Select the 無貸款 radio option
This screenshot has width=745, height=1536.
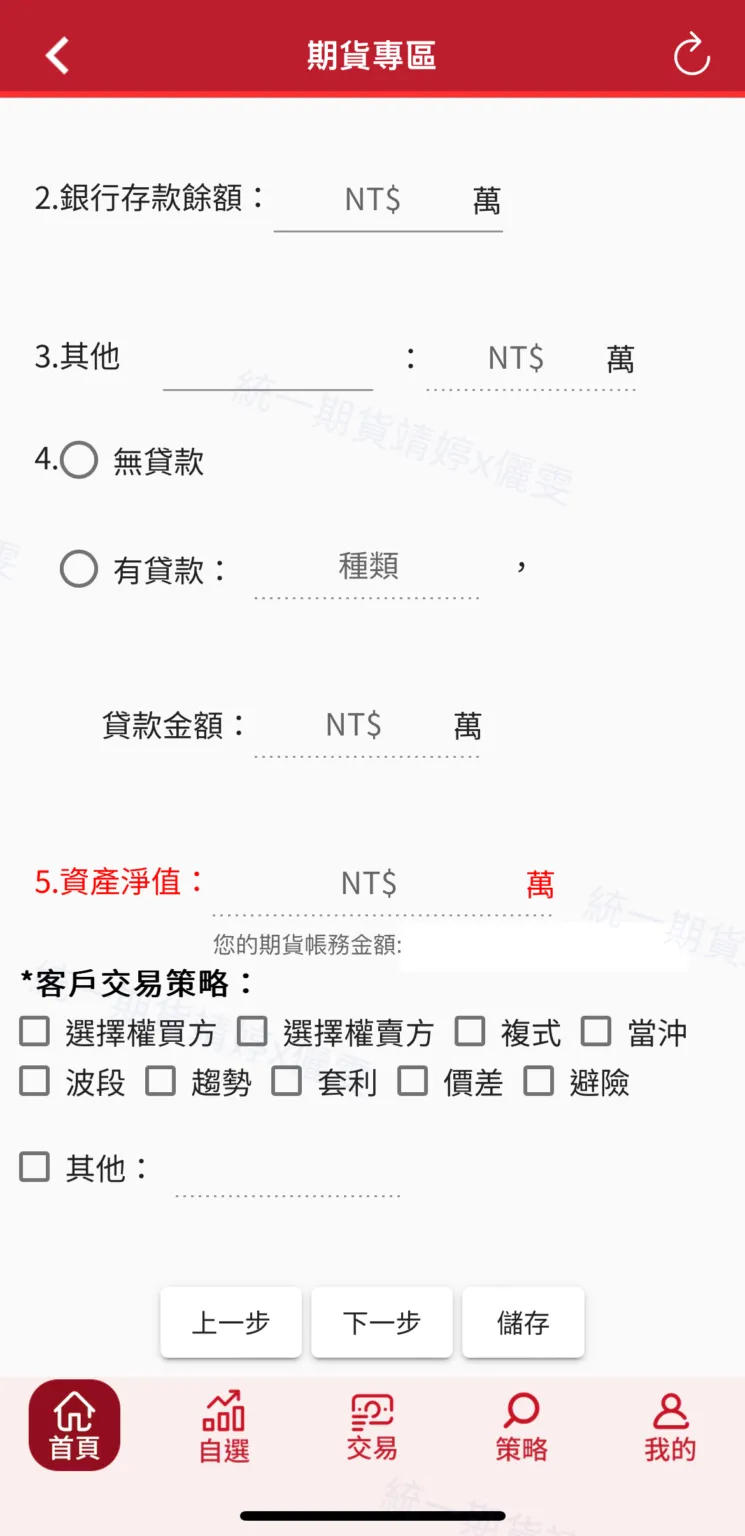click(79, 461)
